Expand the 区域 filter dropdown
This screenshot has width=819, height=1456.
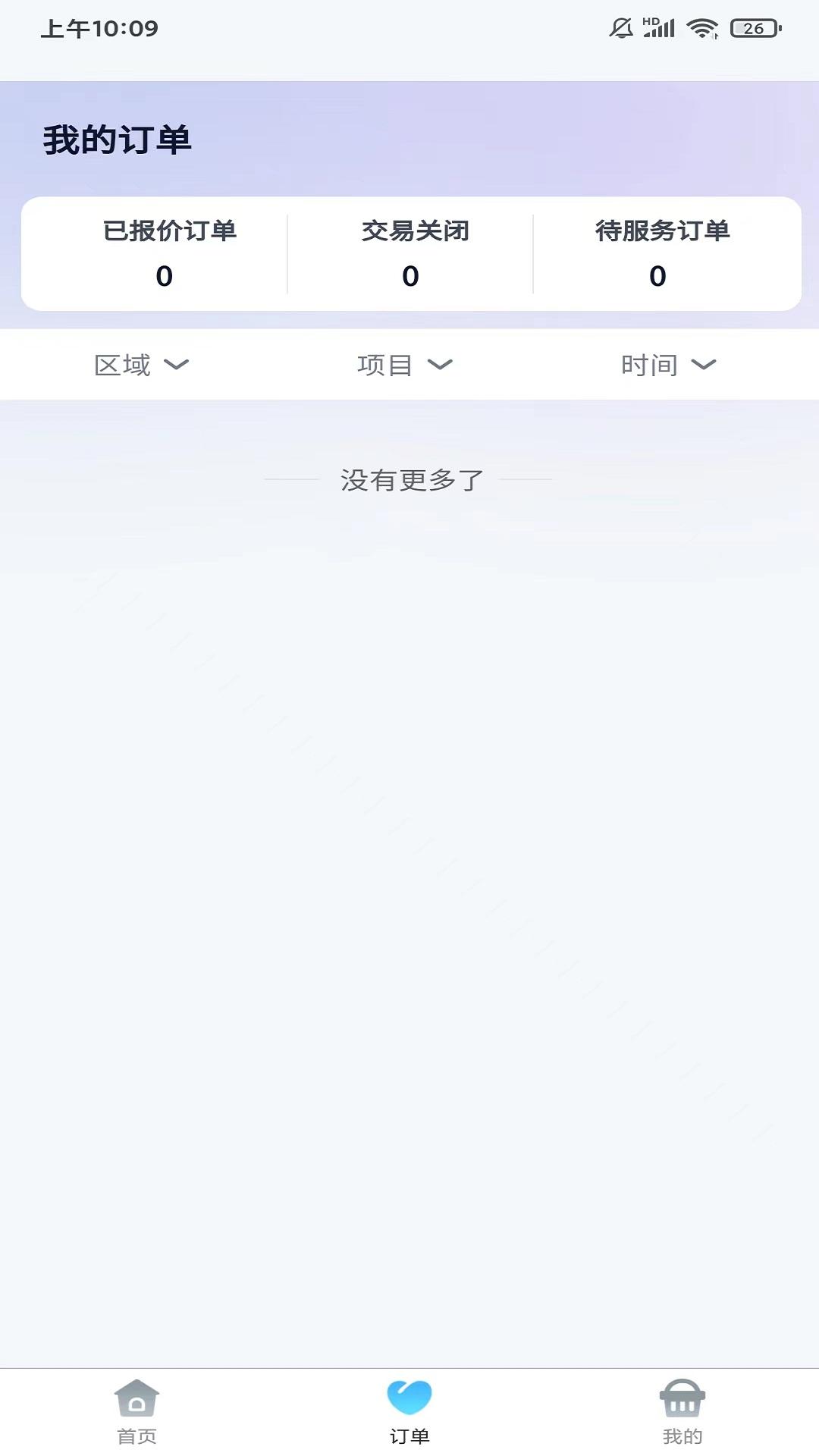(141, 365)
